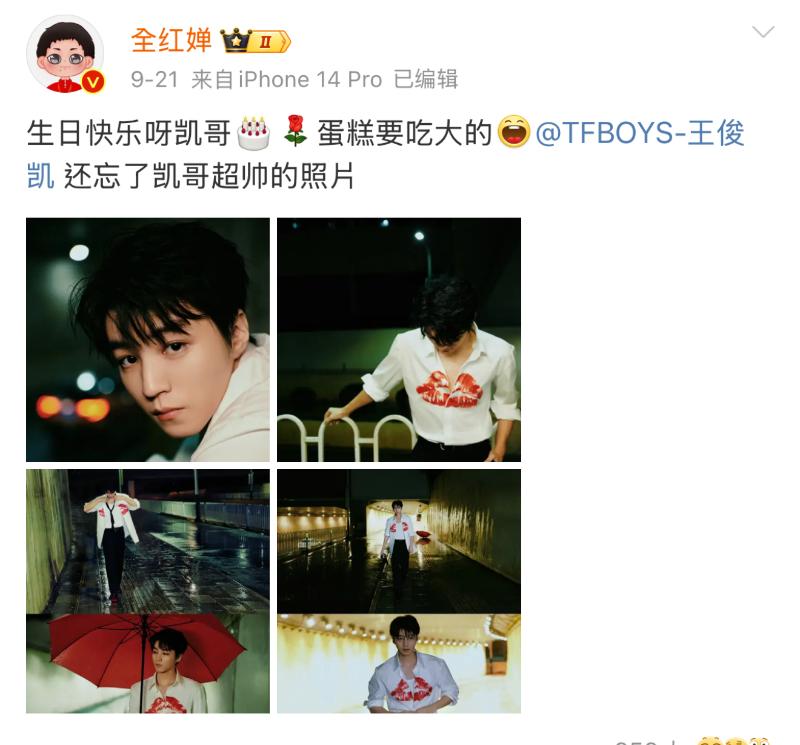The height and width of the screenshot is (745, 800).
Task: View the photo of him leaning on railing
Action: coord(399,339)
